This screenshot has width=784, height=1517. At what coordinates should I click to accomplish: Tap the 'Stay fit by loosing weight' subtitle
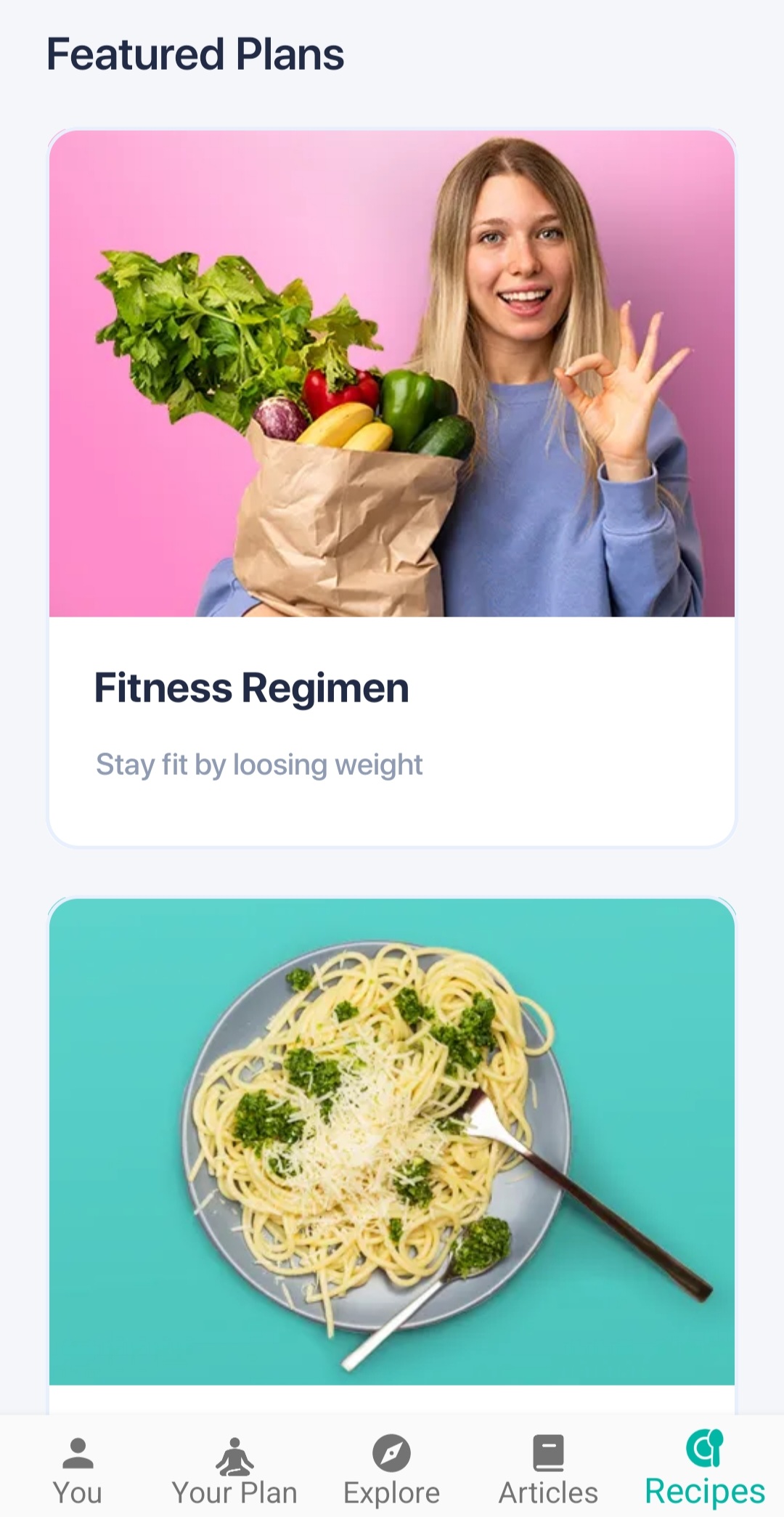tap(258, 764)
